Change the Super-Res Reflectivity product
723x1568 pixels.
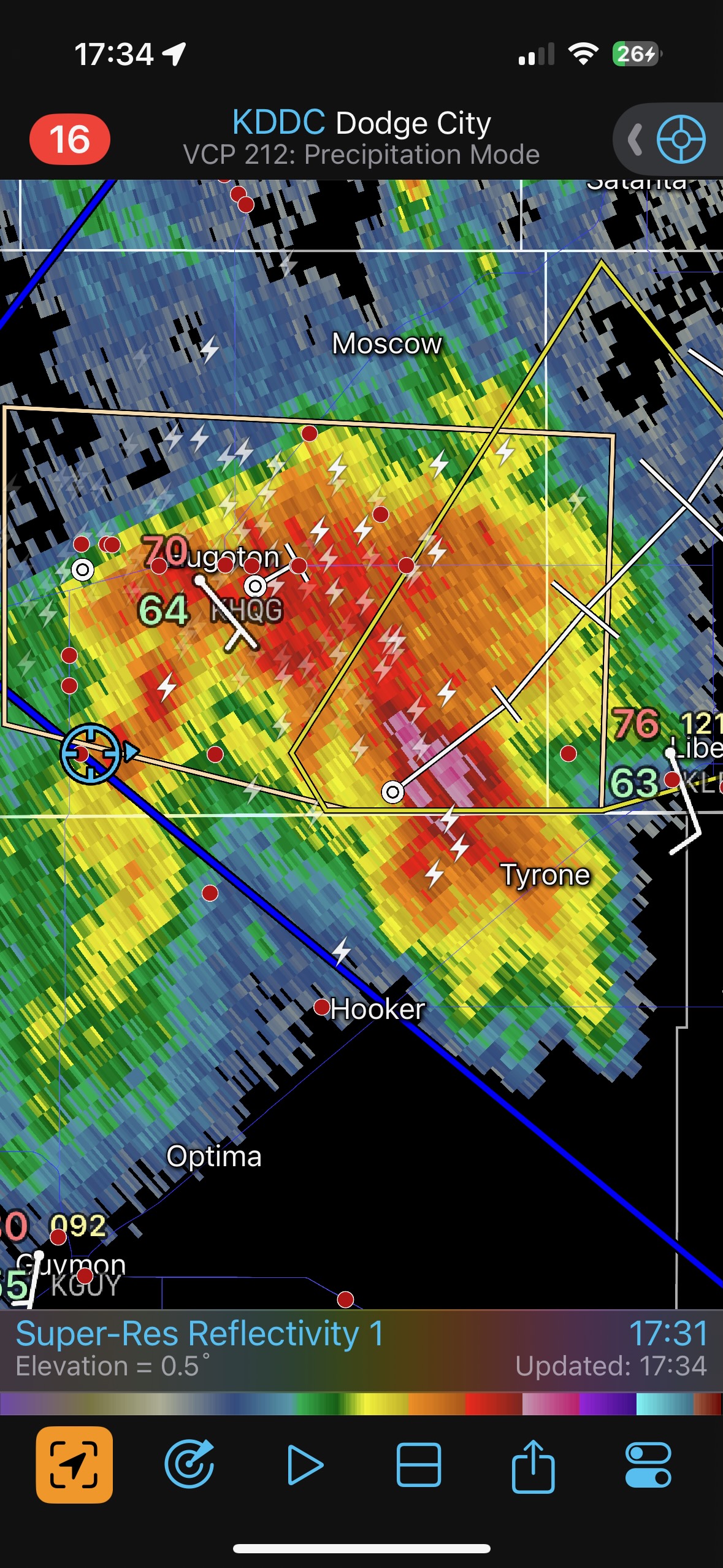[200, 1334]
